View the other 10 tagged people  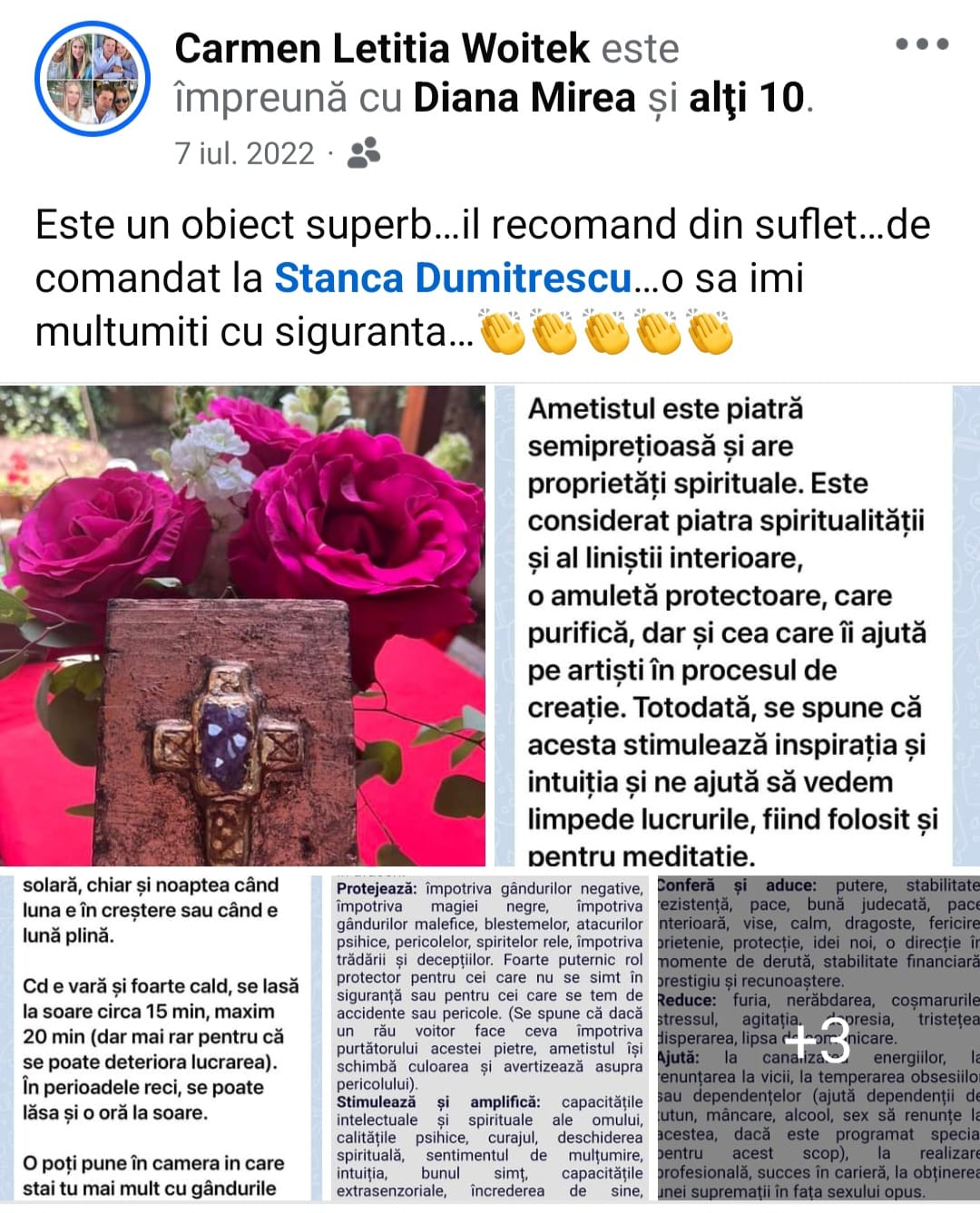click(x=746, y=98)
